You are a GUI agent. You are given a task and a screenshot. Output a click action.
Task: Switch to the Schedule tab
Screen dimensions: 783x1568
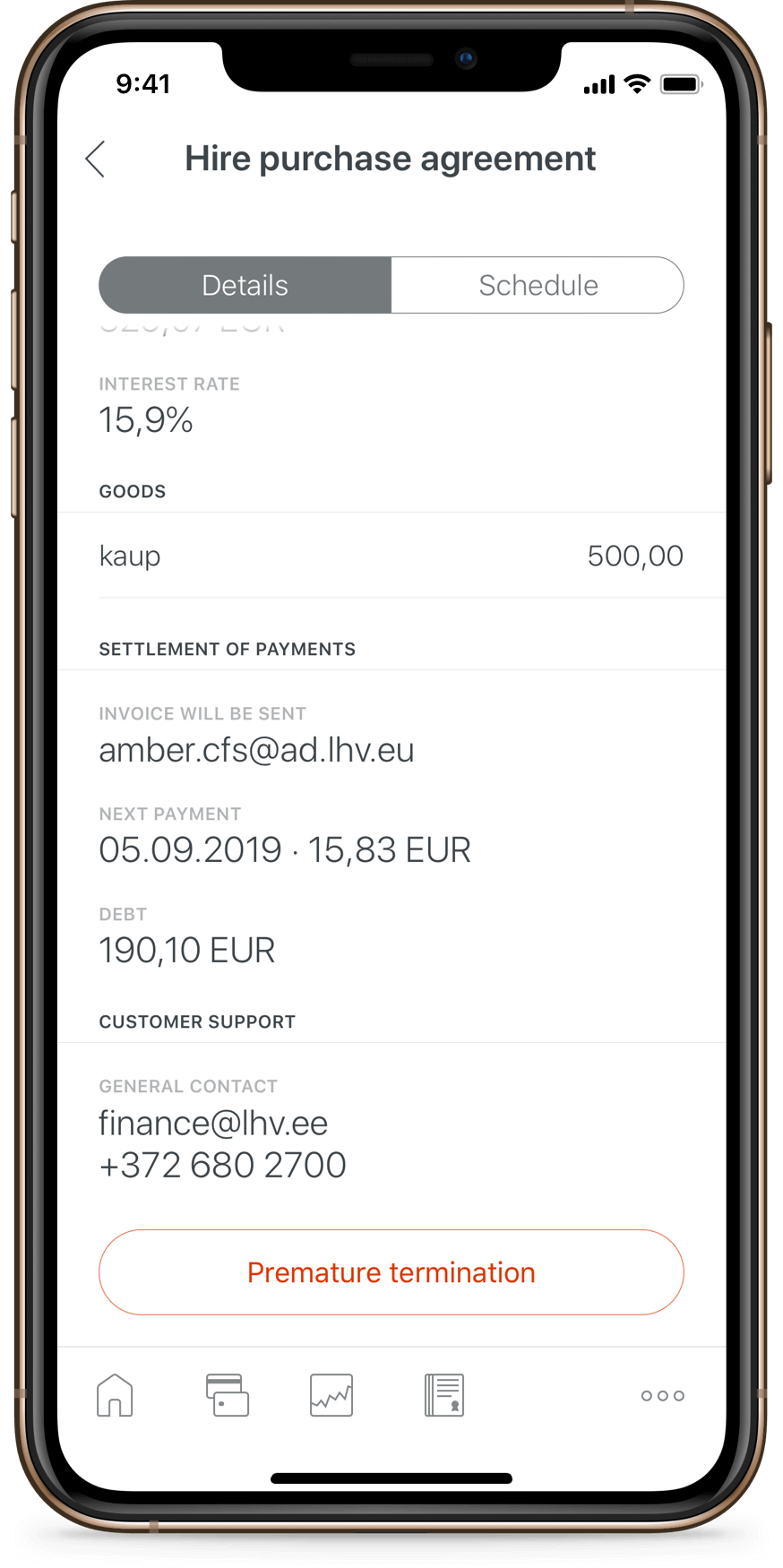click(538, 285)
